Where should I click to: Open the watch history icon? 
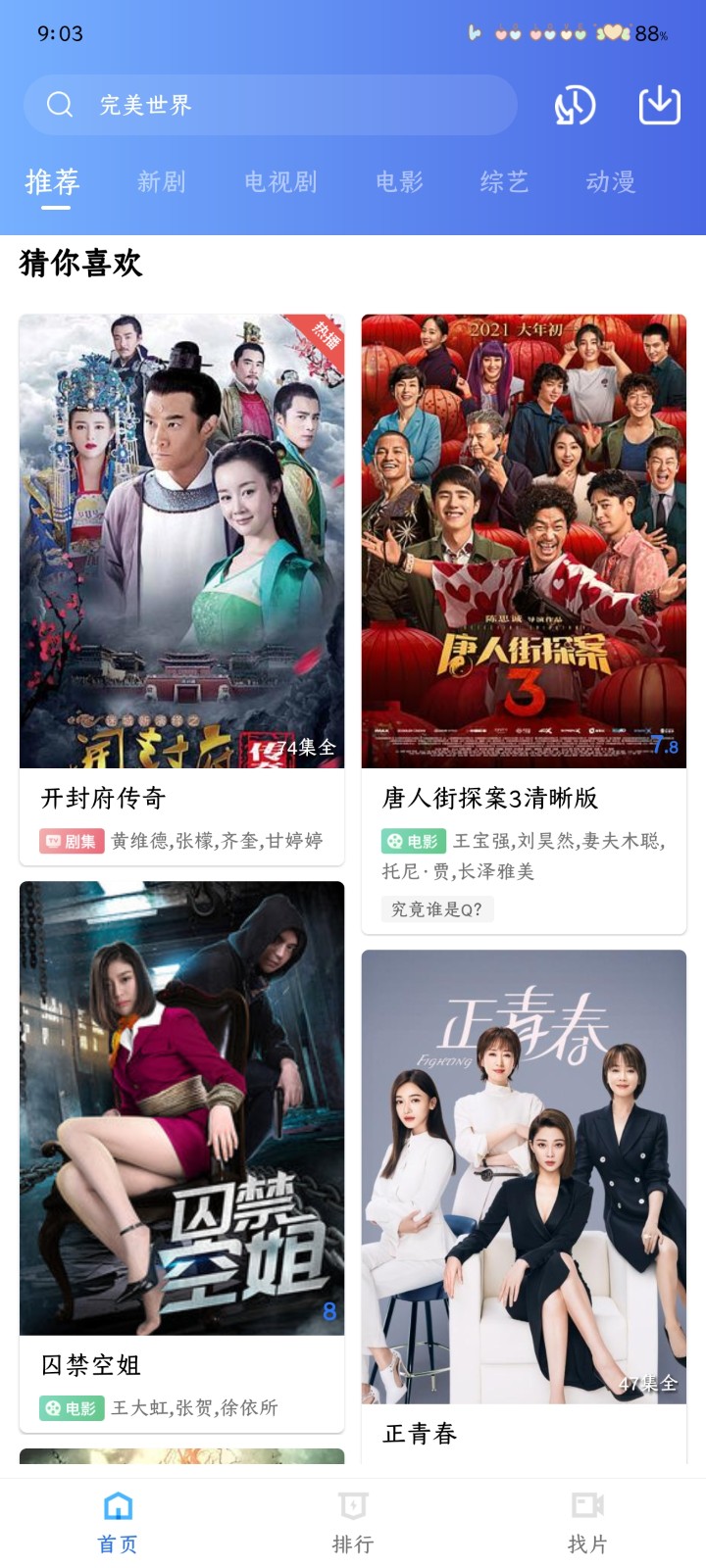(575, 105)
